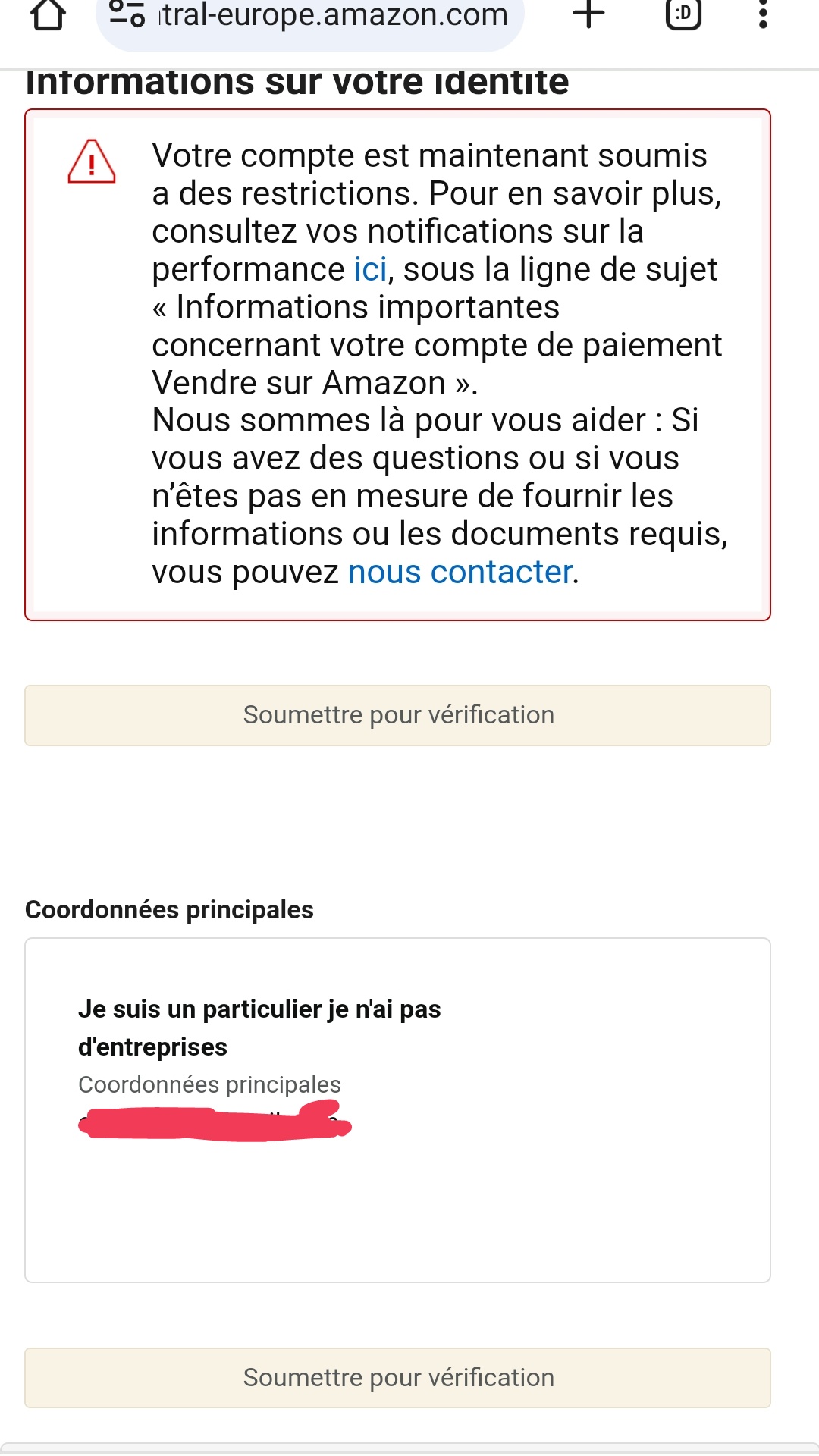The image size is (819, 1456).
Task: Tap the upper "Soumettre pour vérification" button
Action: click(397, 715)
